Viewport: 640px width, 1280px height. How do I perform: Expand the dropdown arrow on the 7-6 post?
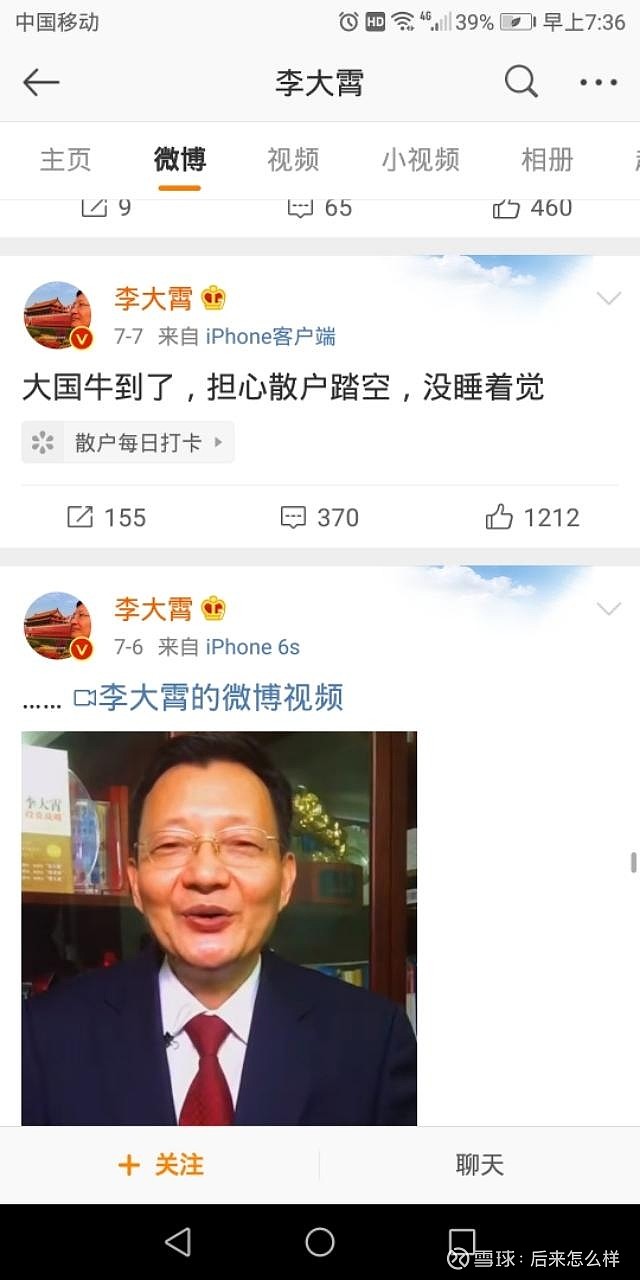(x=608, y=608)
